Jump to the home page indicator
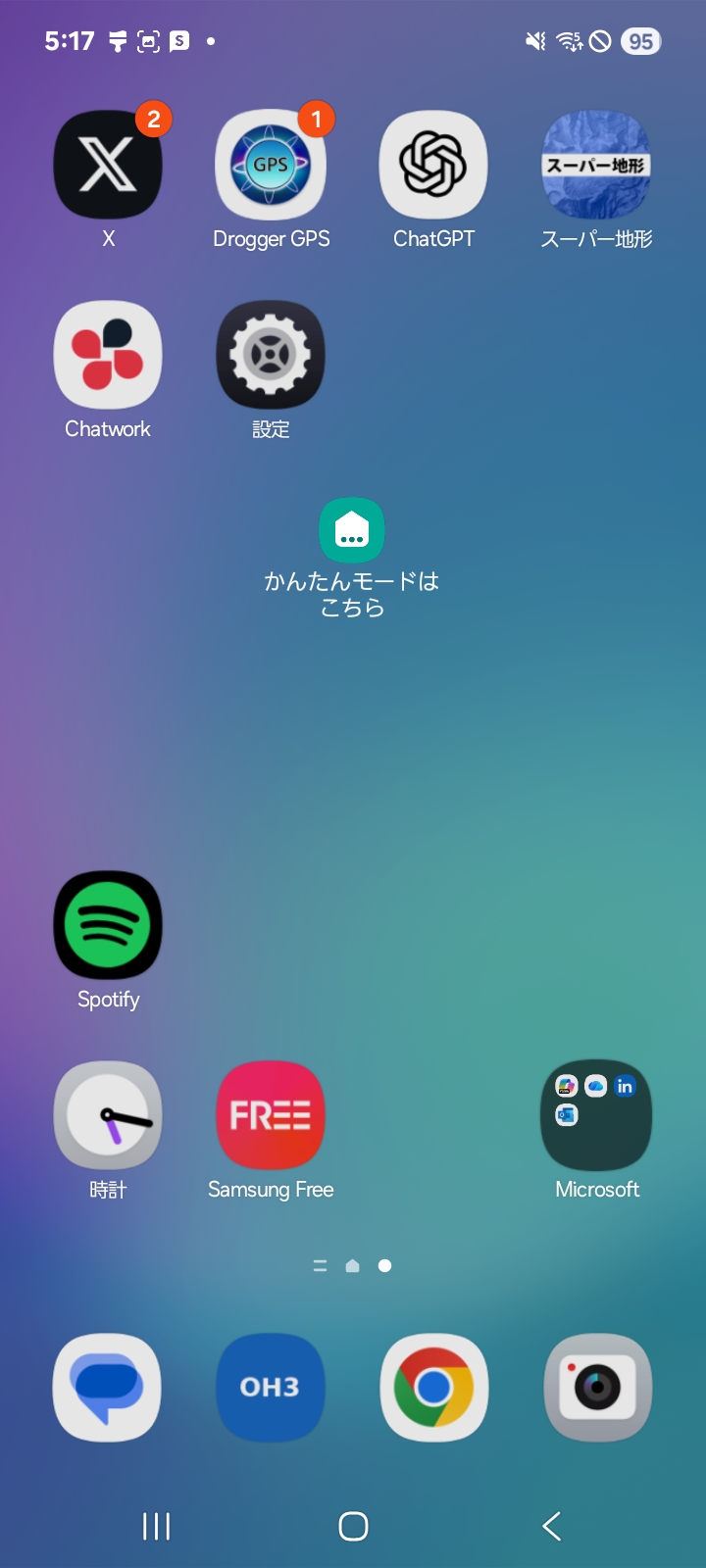Screen dimensions: 706x1568 (353, 1266)
